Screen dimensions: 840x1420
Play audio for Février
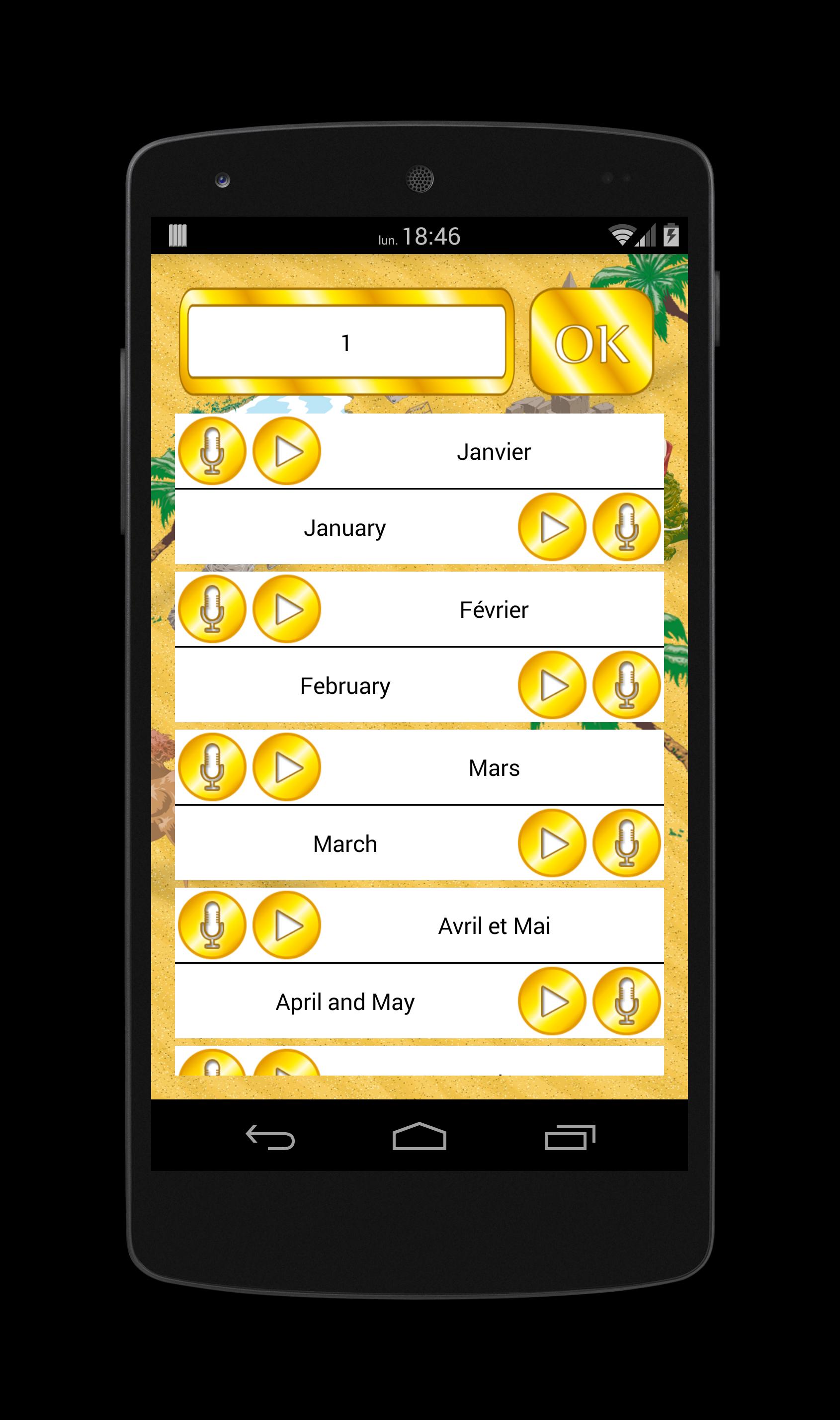point(286,609)
